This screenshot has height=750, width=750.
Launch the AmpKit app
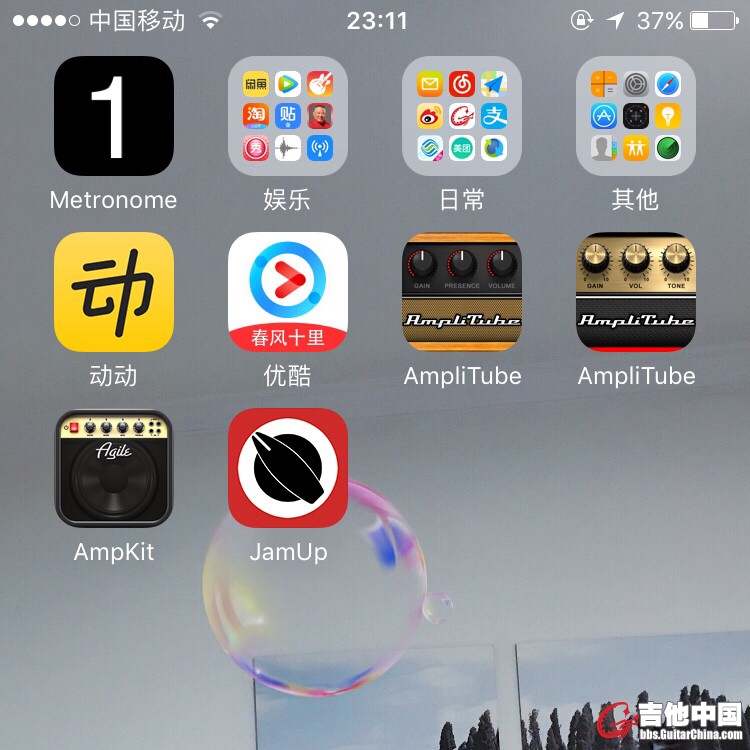tap(114, 468)
